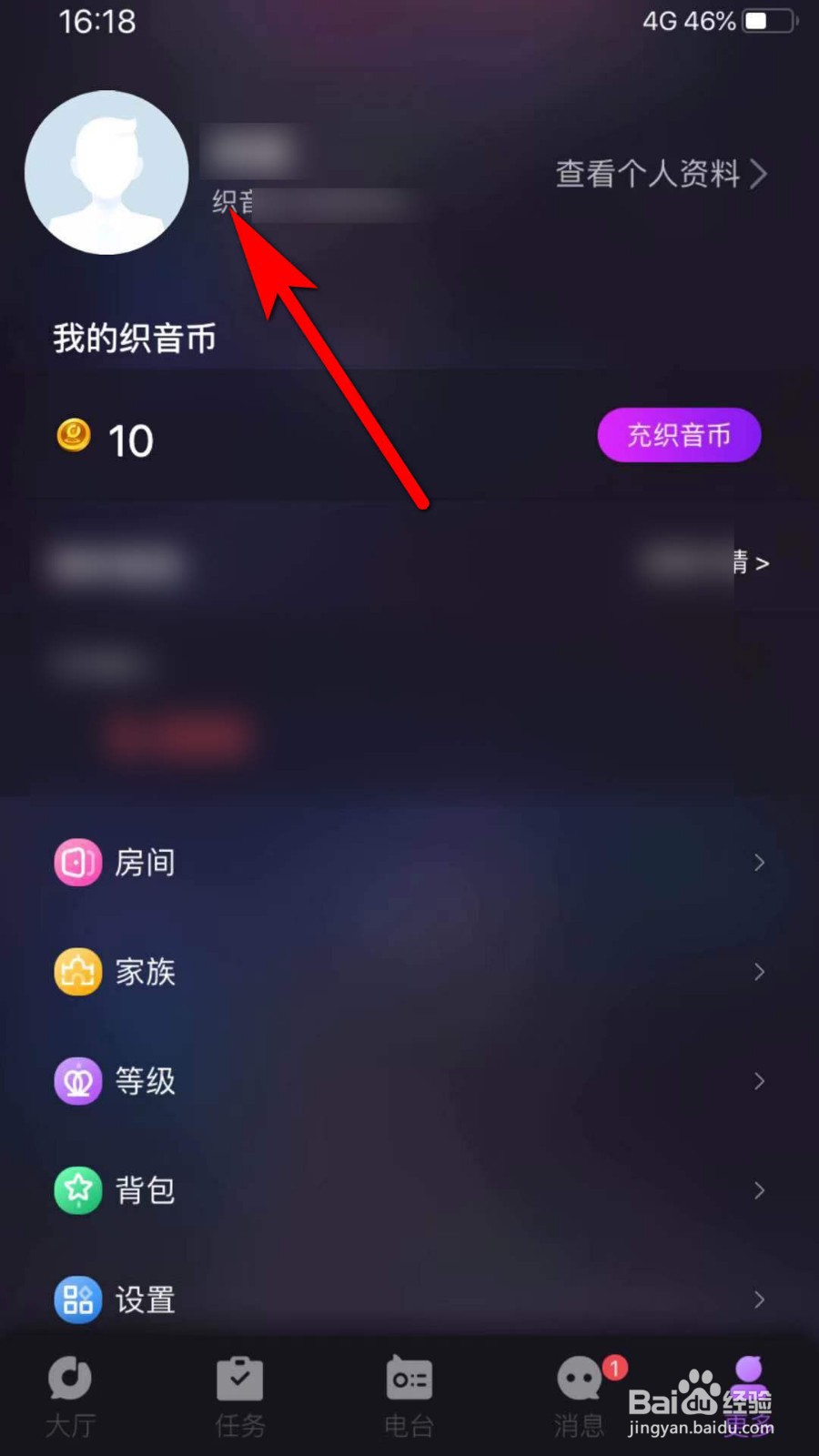Expand the 房间 row chevron
The height and width of the screenshot is (1456, 819).
pyautogui.click(x=760, y=862)
